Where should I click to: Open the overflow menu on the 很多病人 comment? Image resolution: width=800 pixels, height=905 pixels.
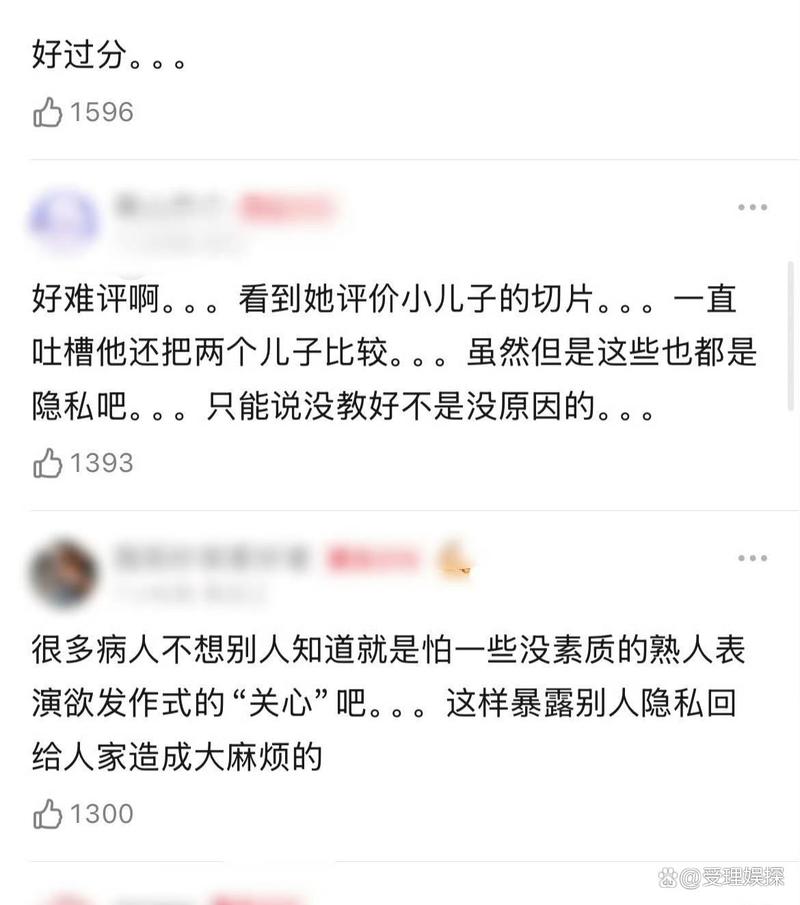[x=752, y=558]
